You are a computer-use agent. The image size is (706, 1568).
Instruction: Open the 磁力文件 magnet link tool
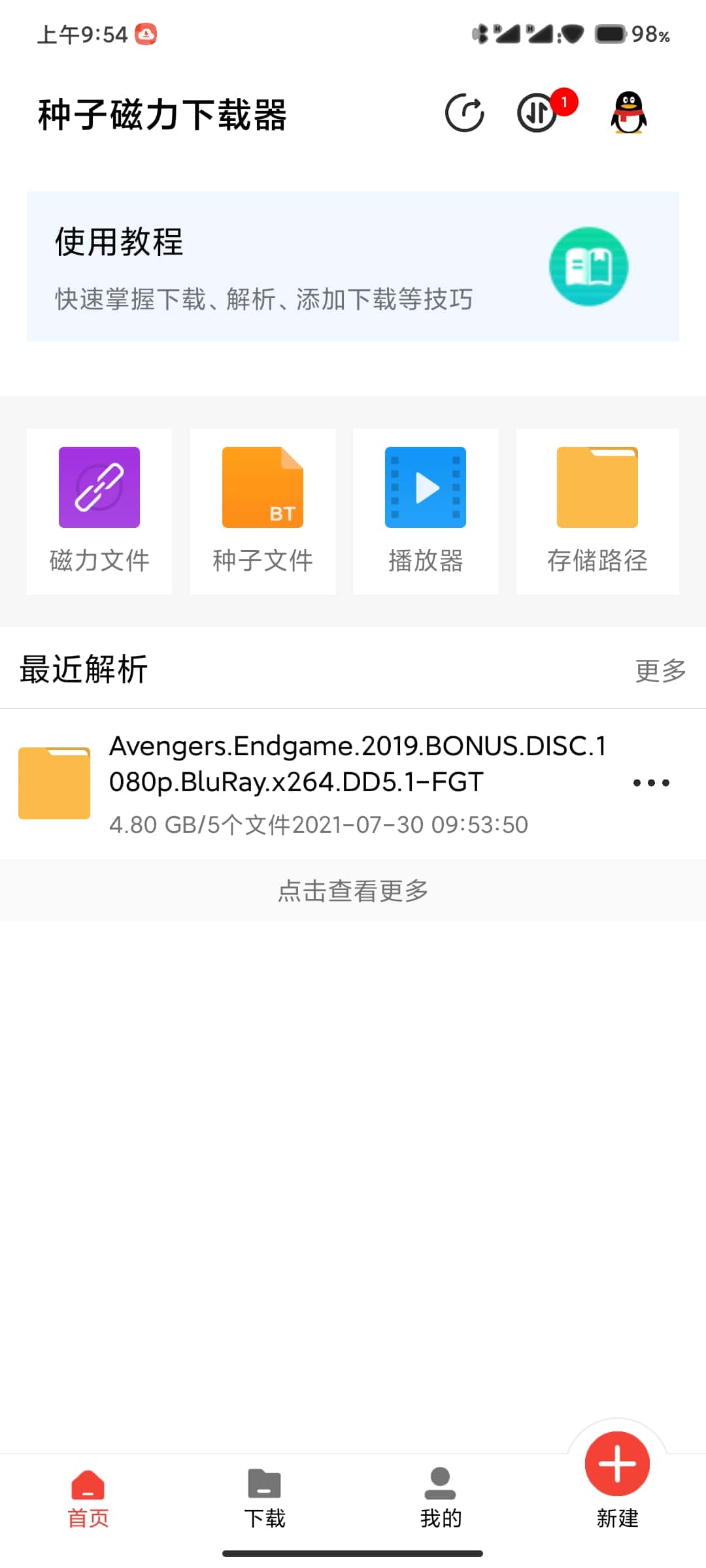coord(99,512)
